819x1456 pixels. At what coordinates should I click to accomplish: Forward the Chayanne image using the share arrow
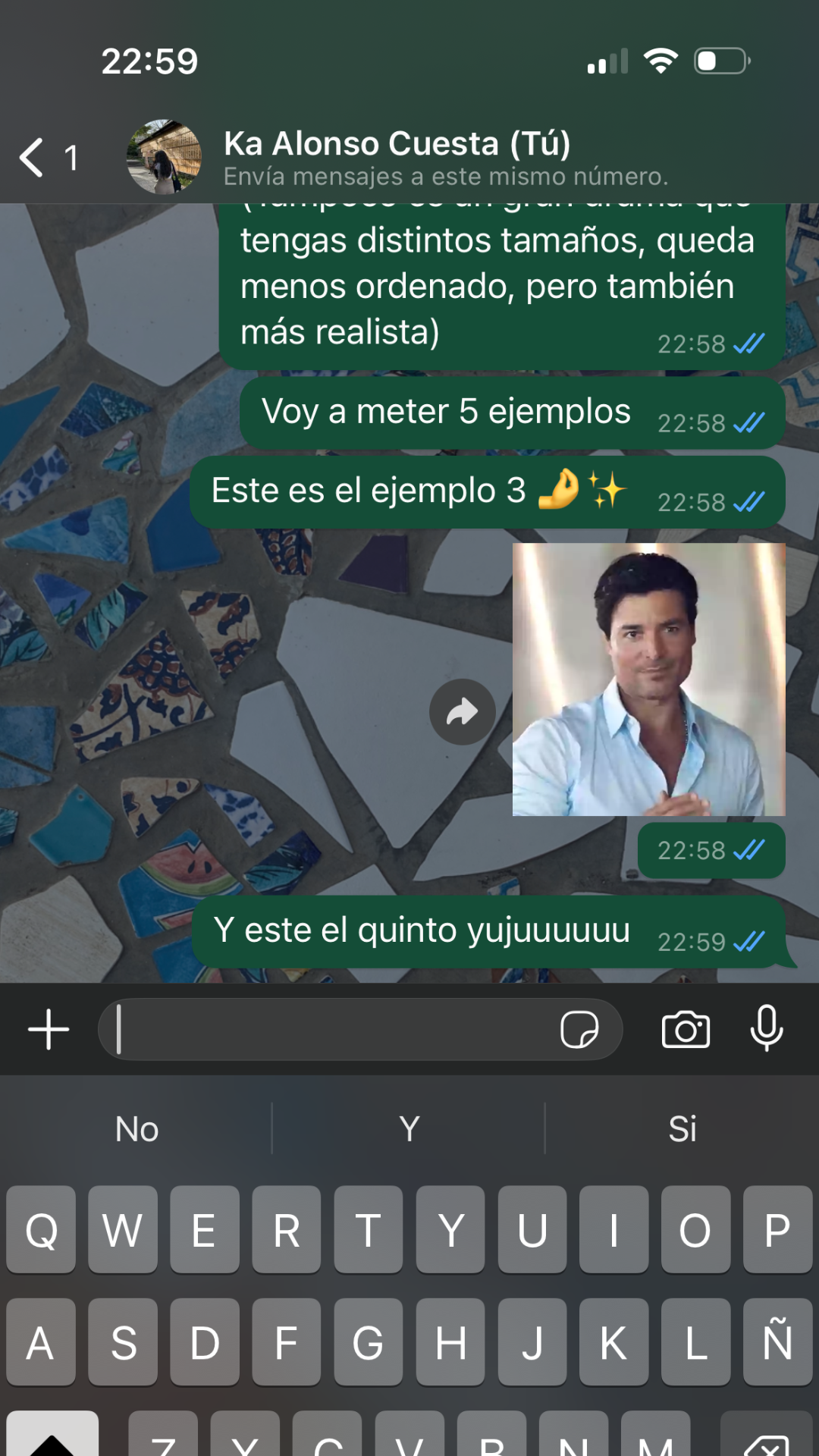pyautogui.click(x=462, y=711)
